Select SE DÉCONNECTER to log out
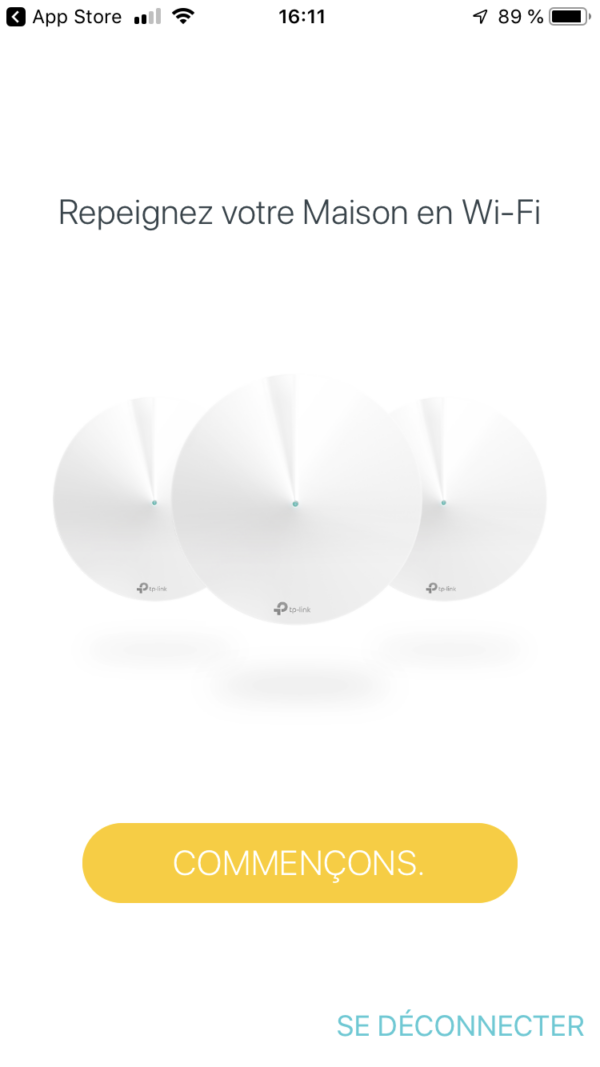Screen dimensions: 600x1067 [460, 1025]
